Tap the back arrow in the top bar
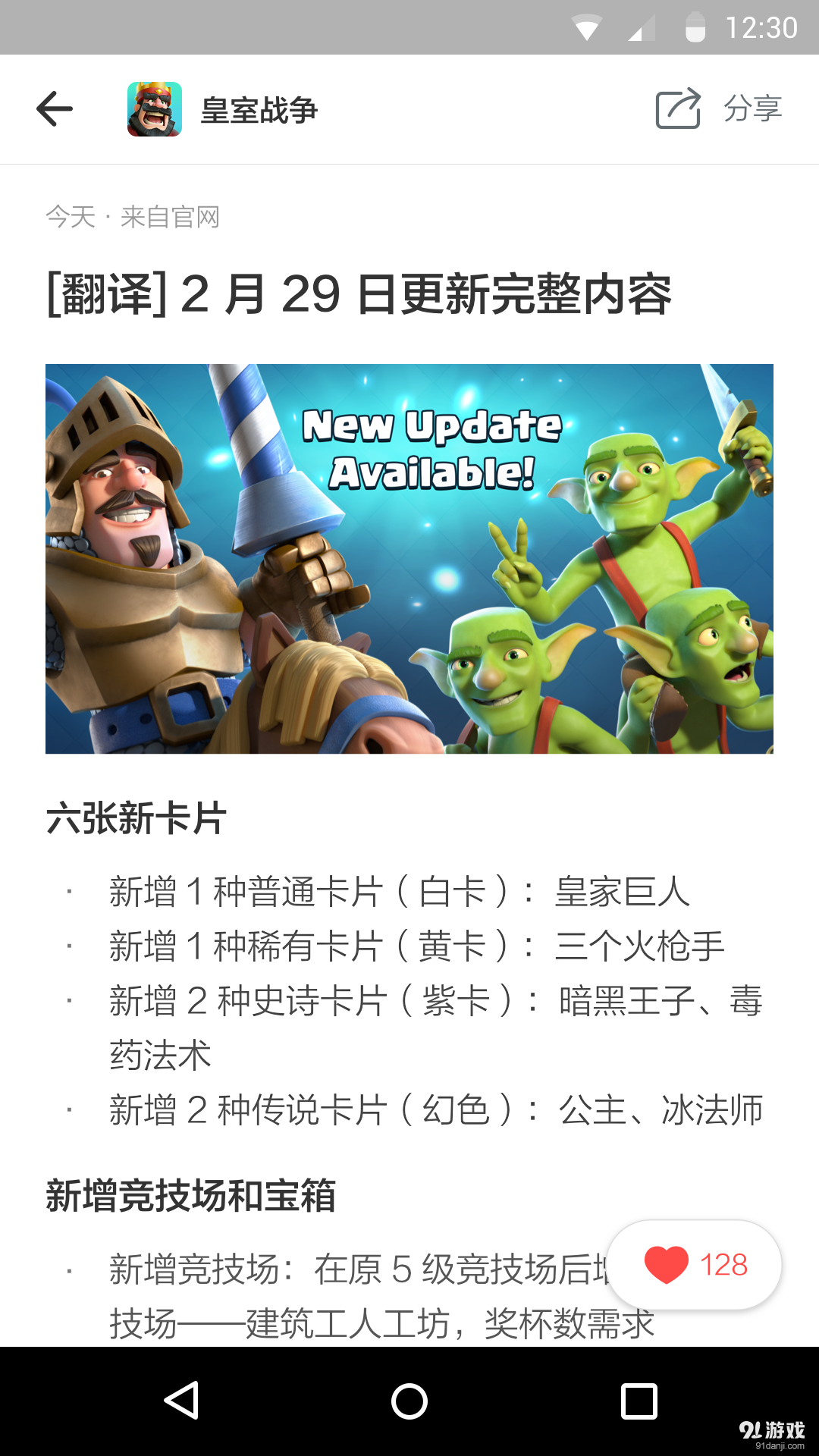The width and height of the screenshot is (819, 1456). pos(53,108)
